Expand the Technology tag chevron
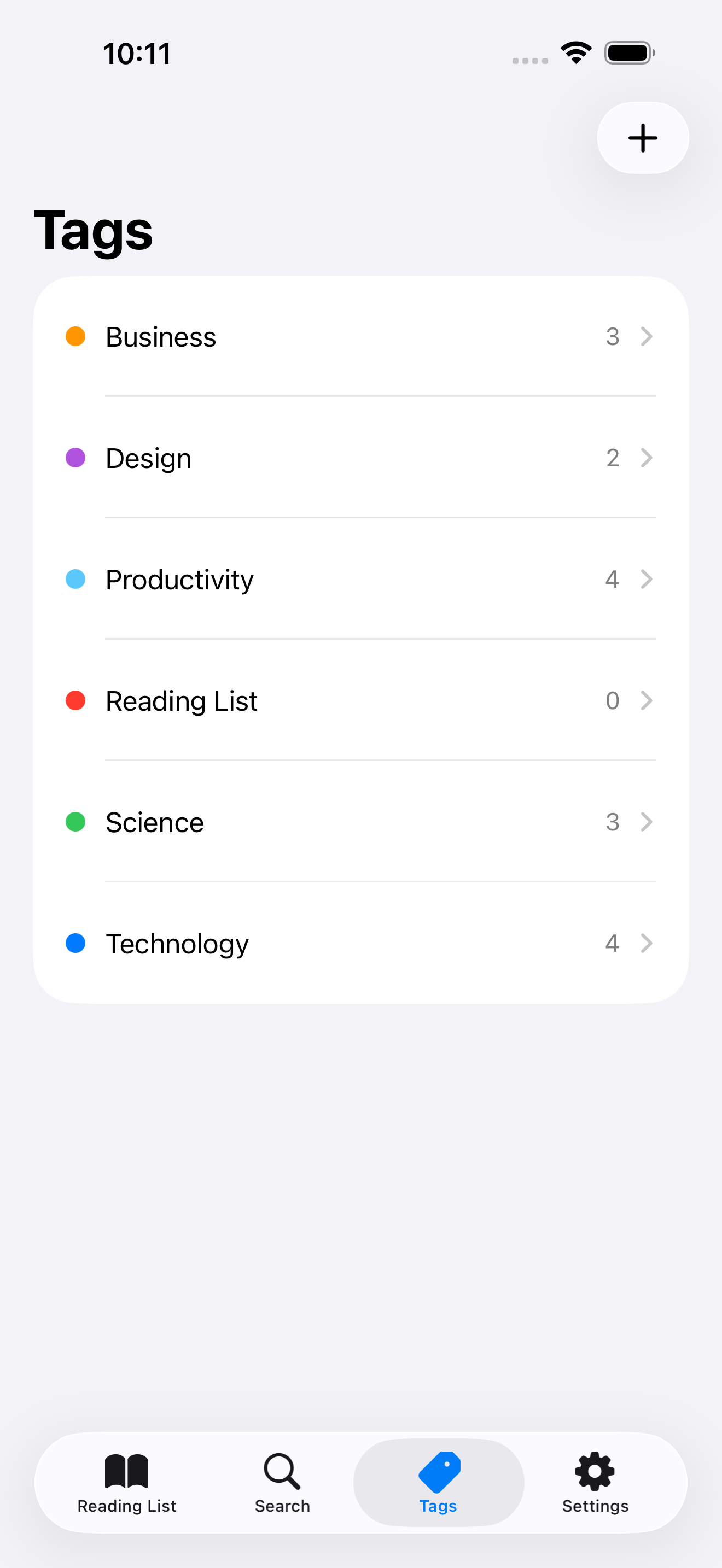 coord(646,943)
